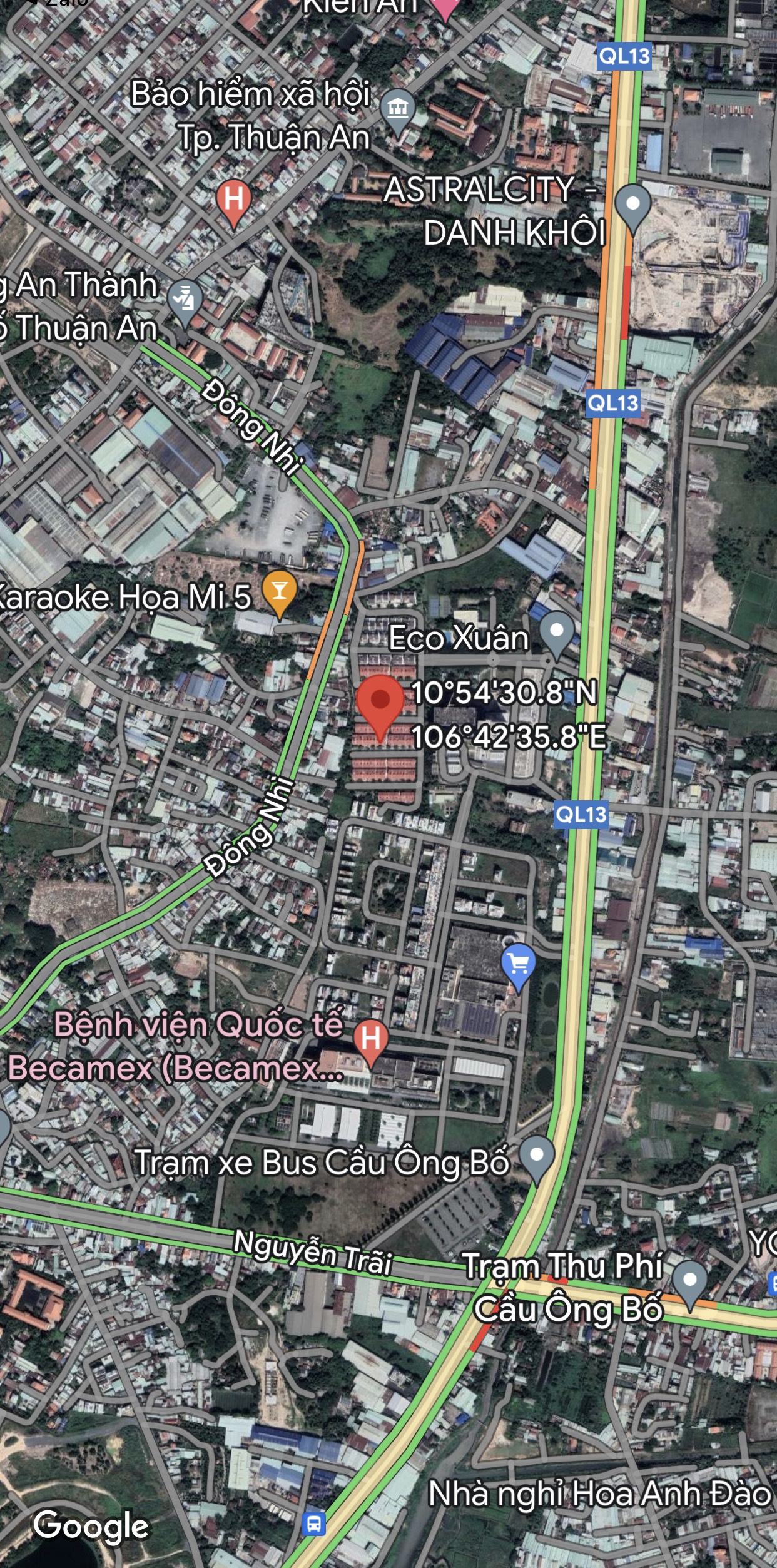Select the An Thành Thuận An place pin
This screenshot has height=1568, width=777.
coord(185,300)
